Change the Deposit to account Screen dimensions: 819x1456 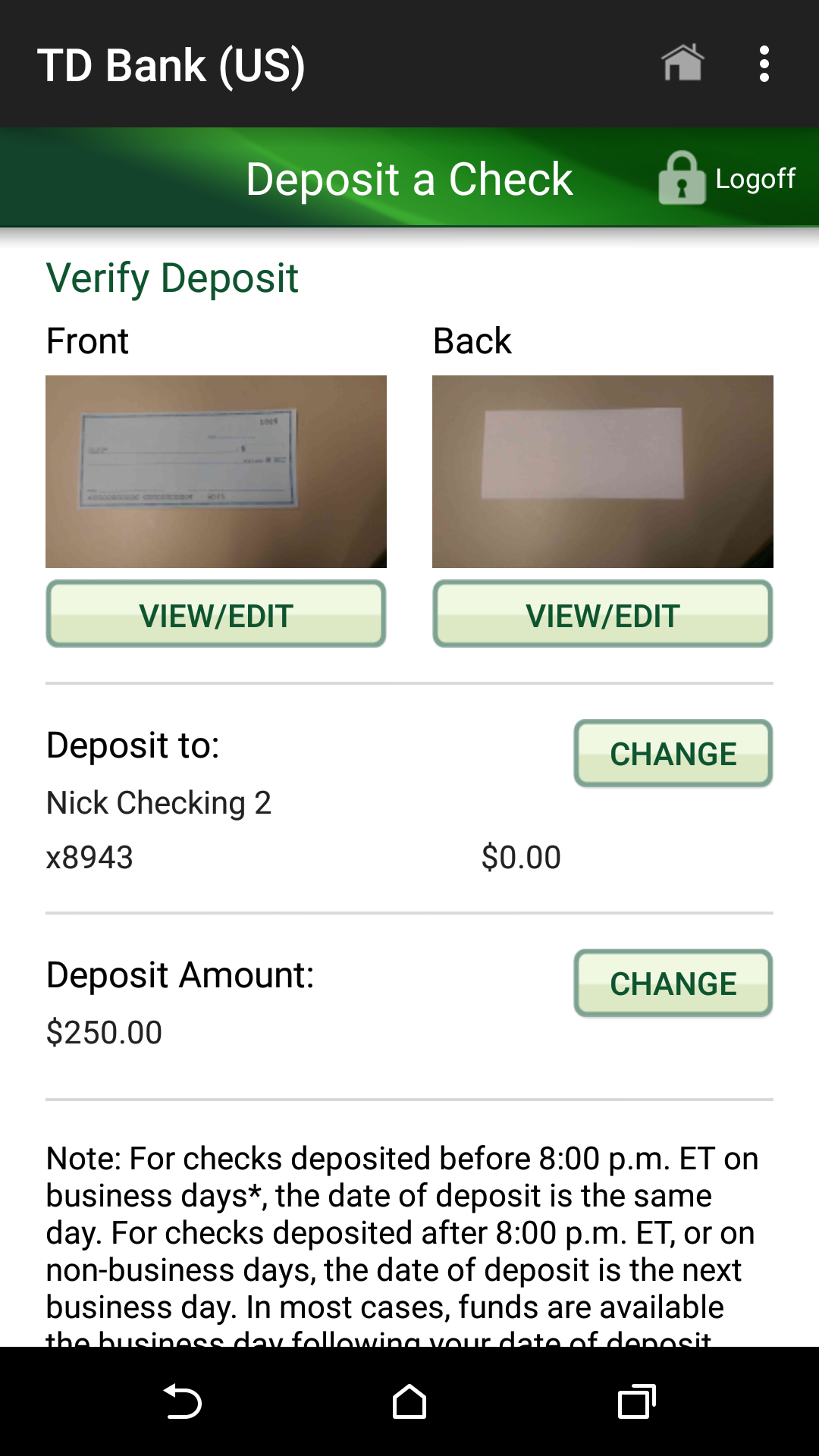(673, 754)
